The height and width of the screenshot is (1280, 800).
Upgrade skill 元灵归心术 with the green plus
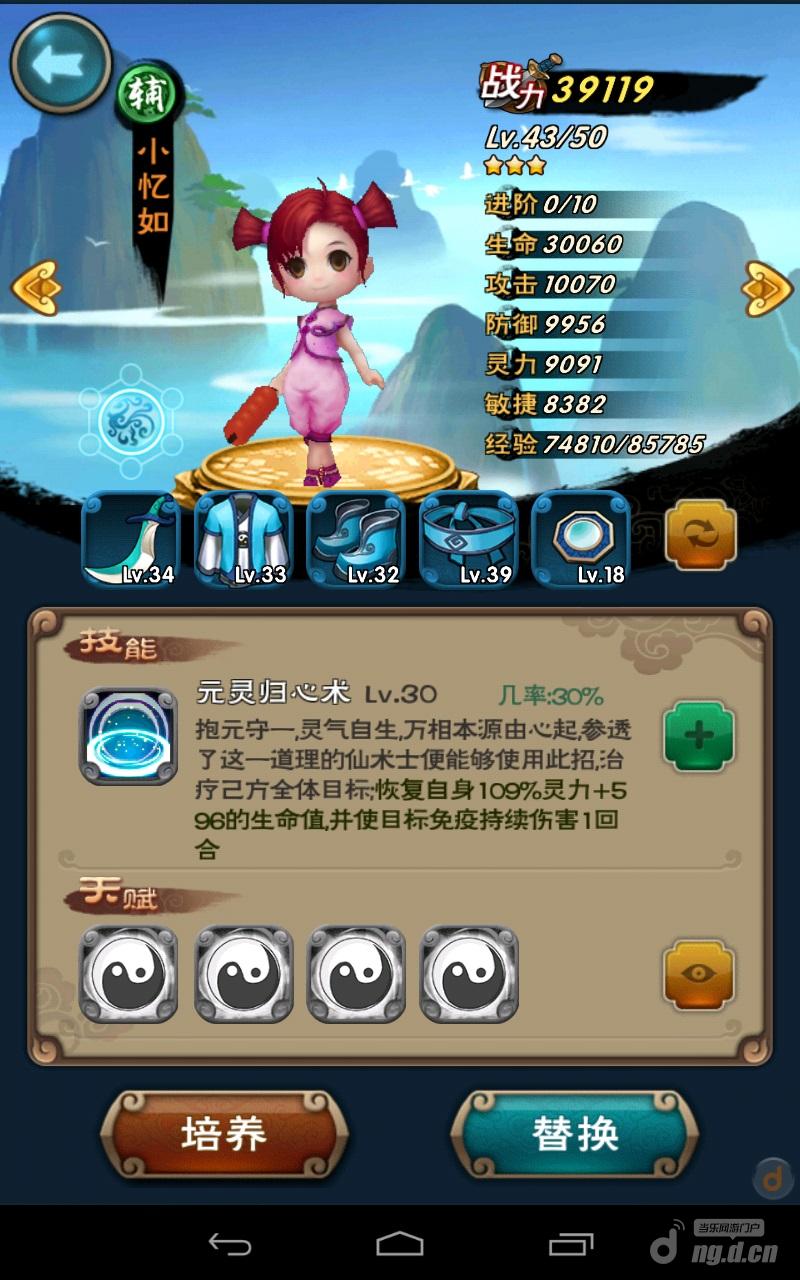point(699,736)
